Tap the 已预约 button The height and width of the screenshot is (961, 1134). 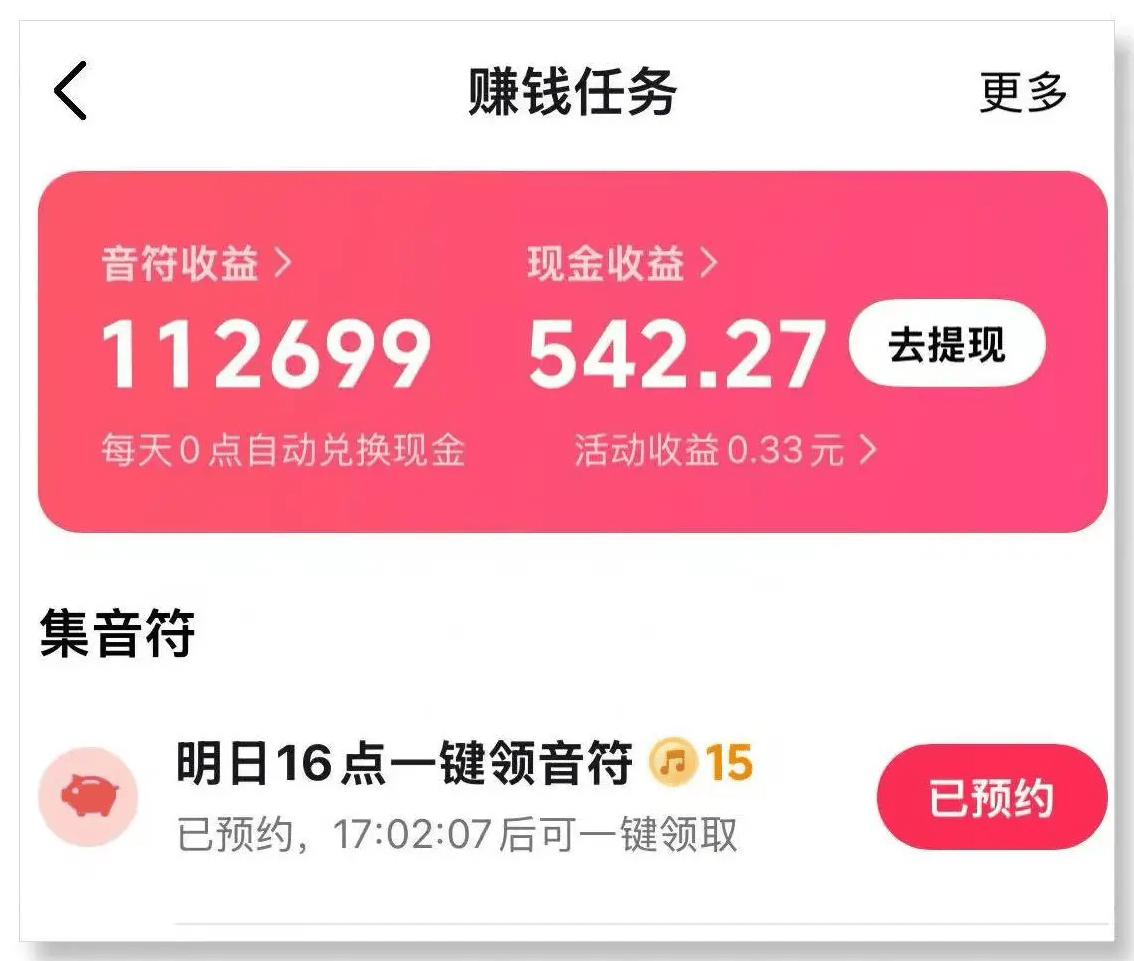pos(991,799)
